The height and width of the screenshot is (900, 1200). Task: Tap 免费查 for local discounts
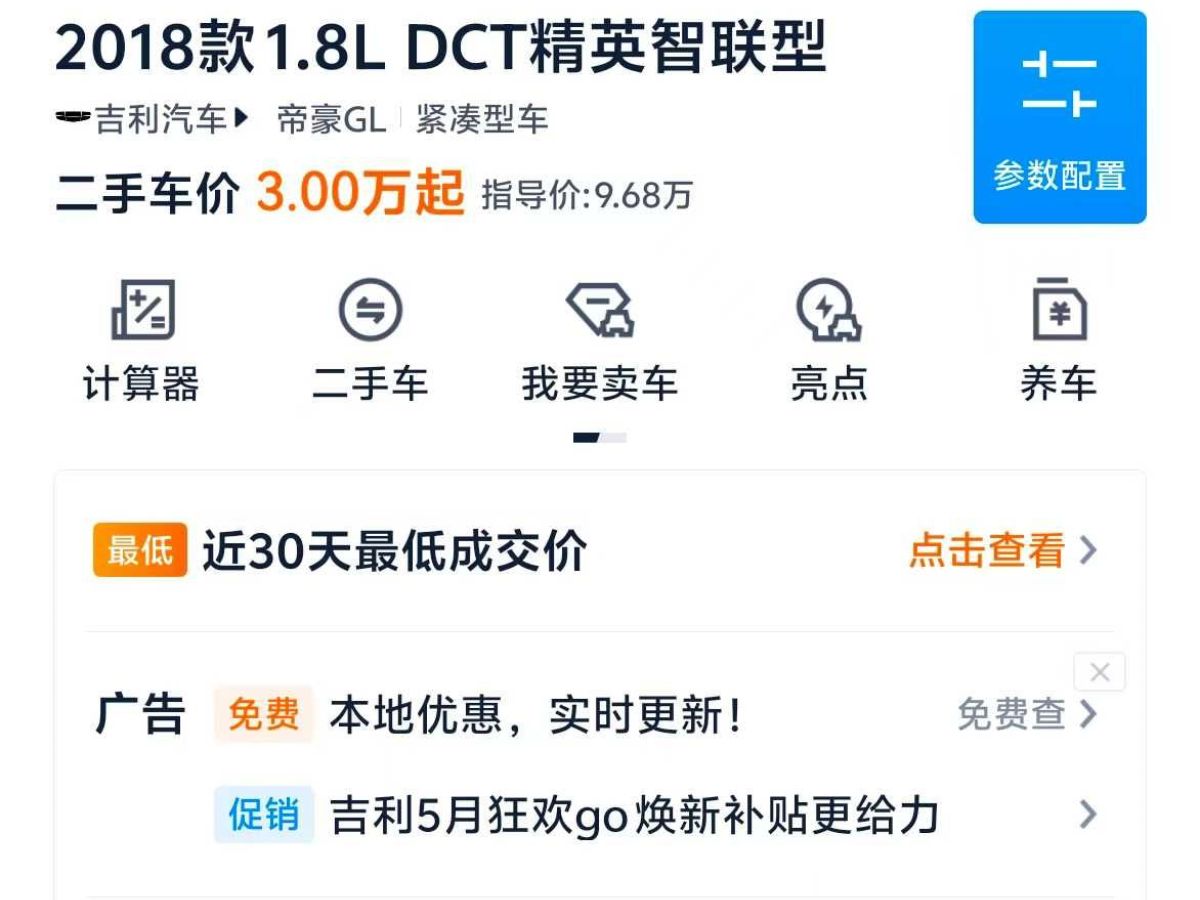tap(1025, 715)
